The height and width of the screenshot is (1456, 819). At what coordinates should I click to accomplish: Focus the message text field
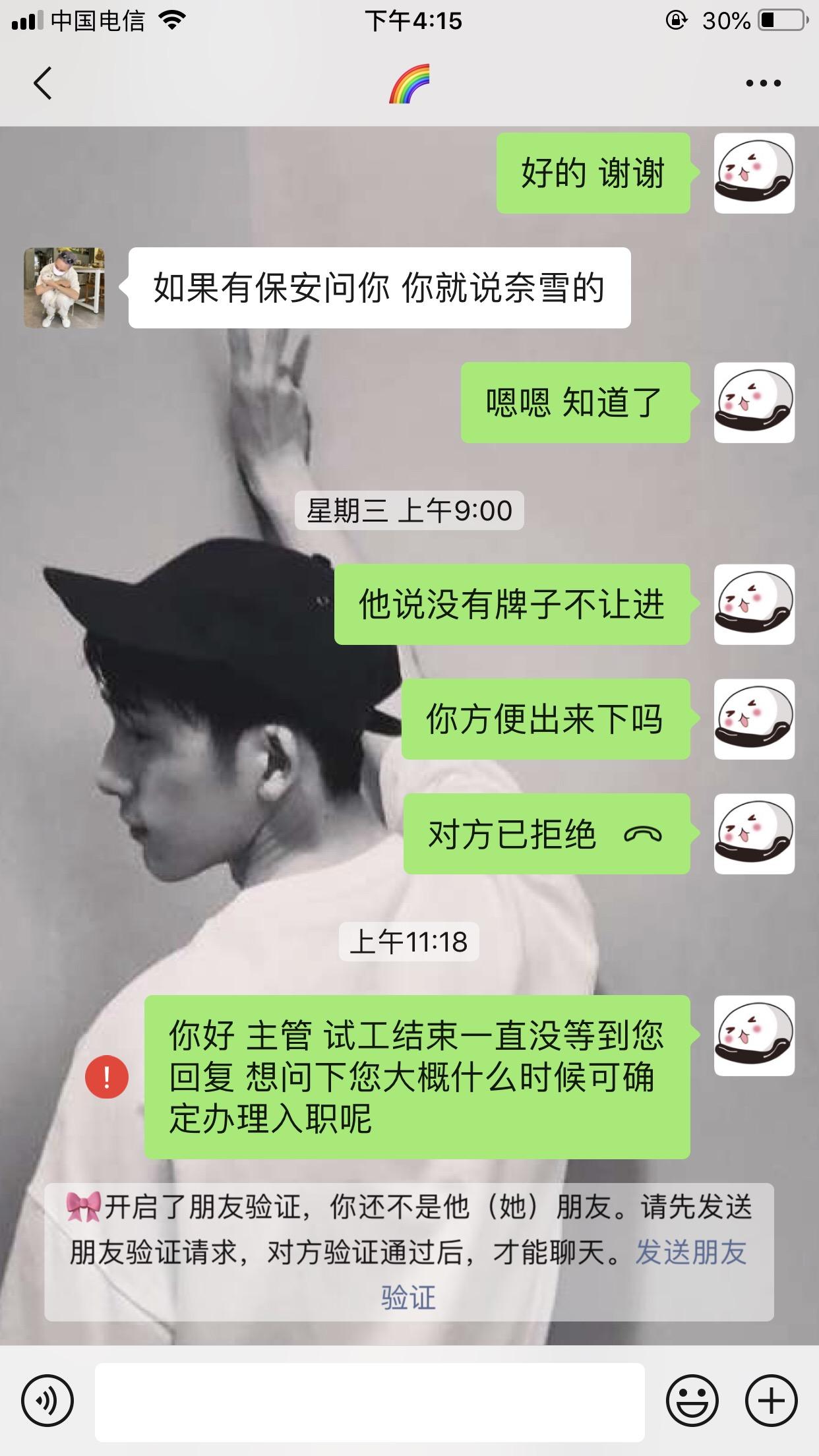369,1401
